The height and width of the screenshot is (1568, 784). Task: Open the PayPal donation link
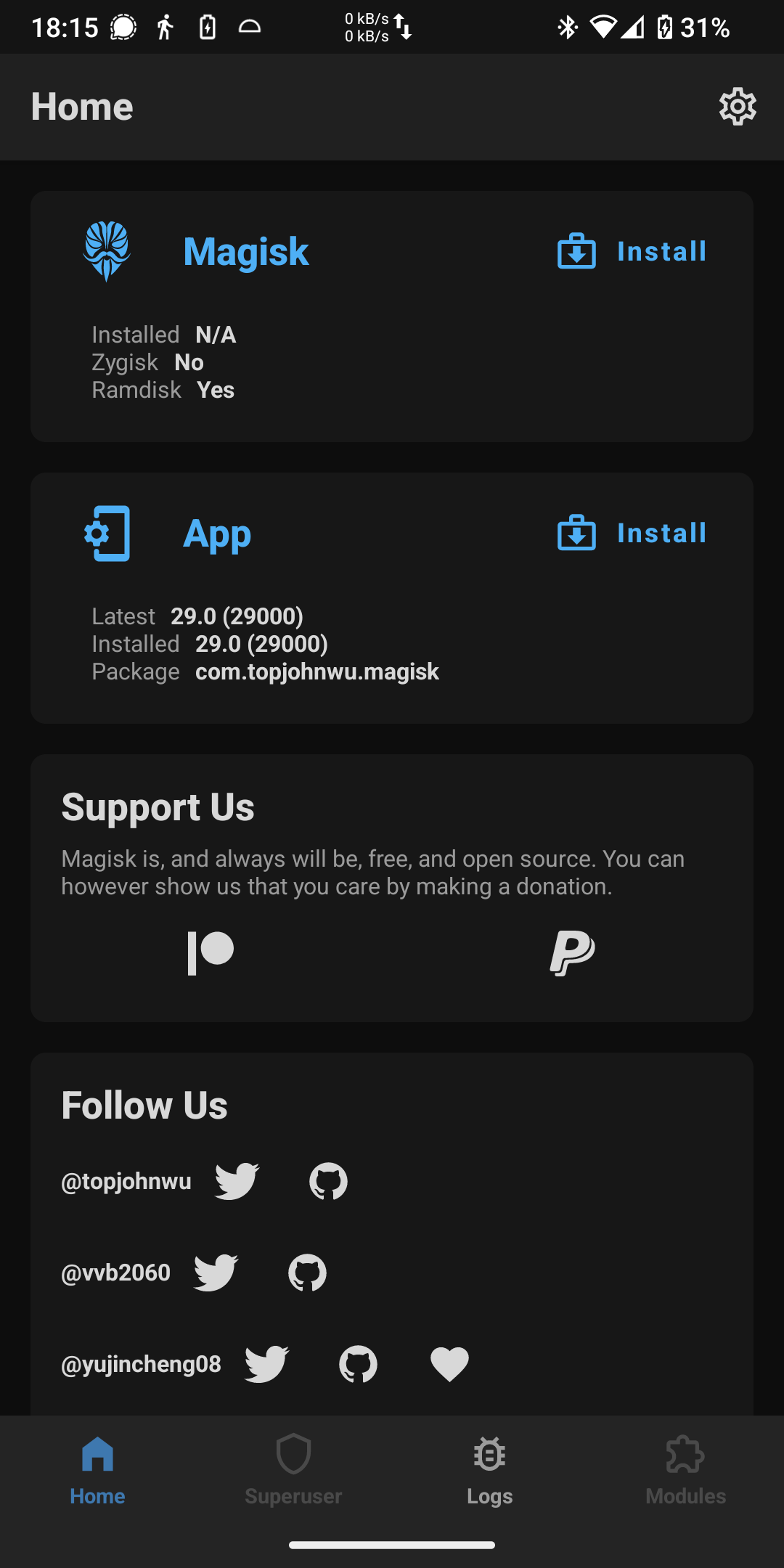(573, 953)
